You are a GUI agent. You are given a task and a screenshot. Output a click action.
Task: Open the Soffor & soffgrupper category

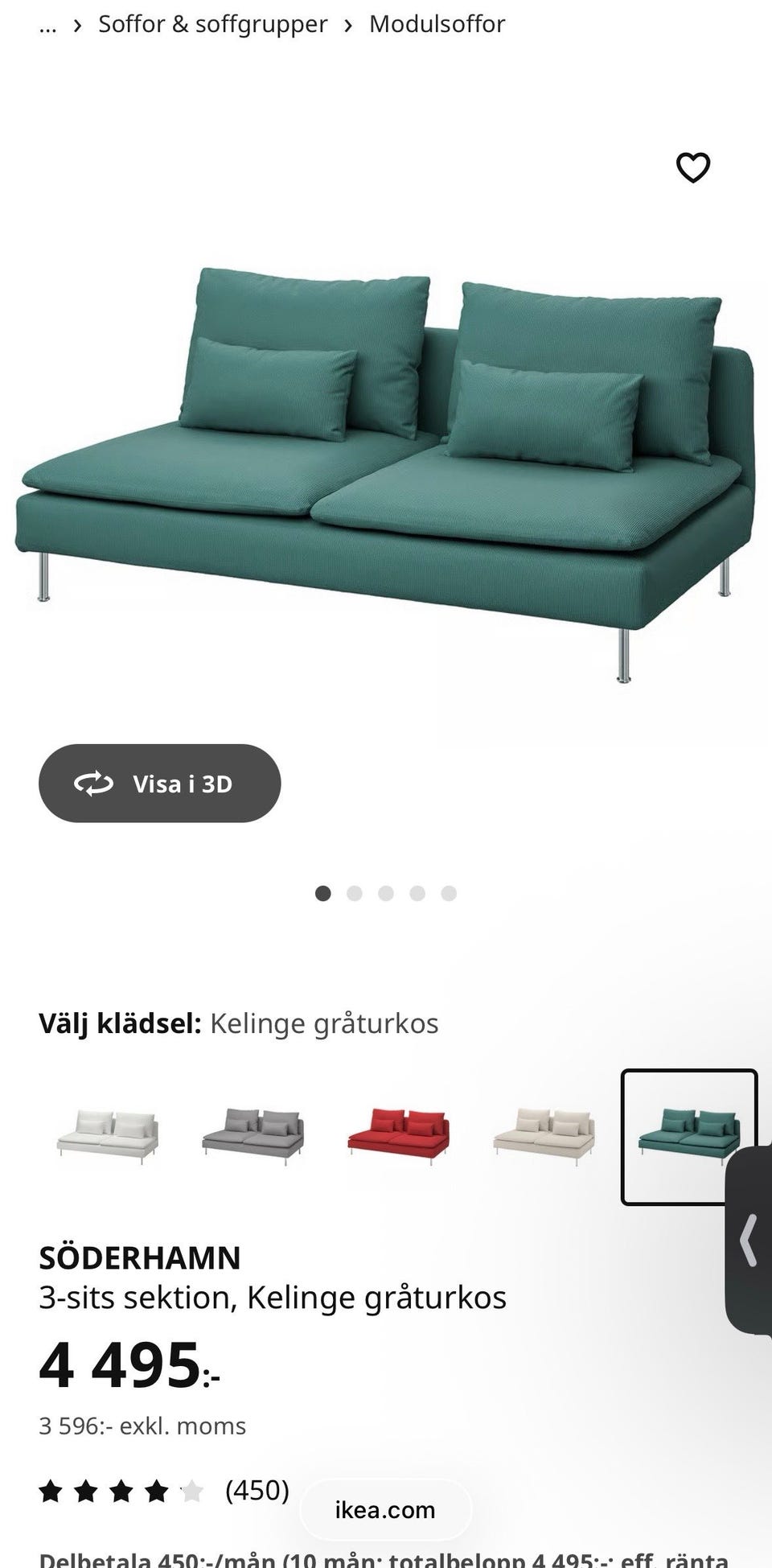pyautogui.click(x=212, y=25)
